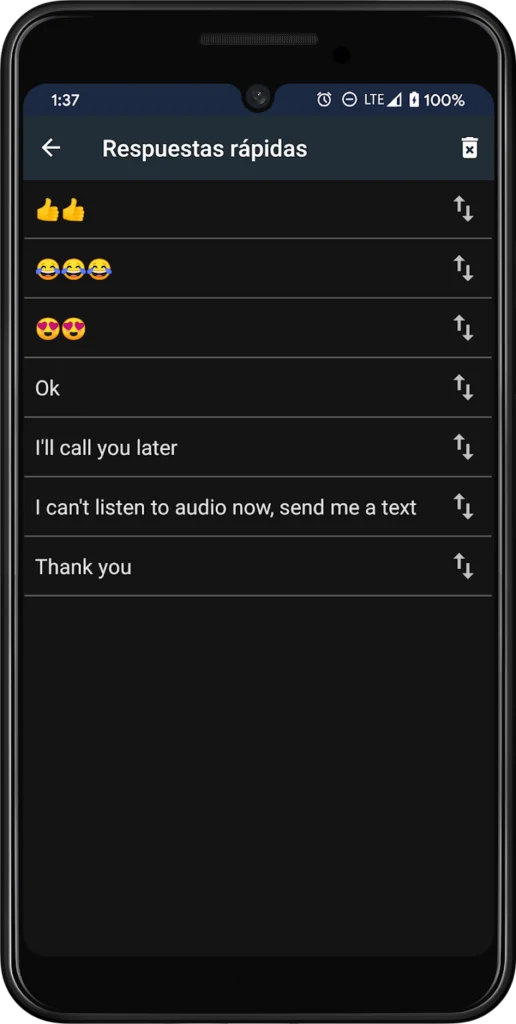This screenshot has height=1024, width=516.
Task: Tap the delete trash icon in toolbar
Action: 469,148
